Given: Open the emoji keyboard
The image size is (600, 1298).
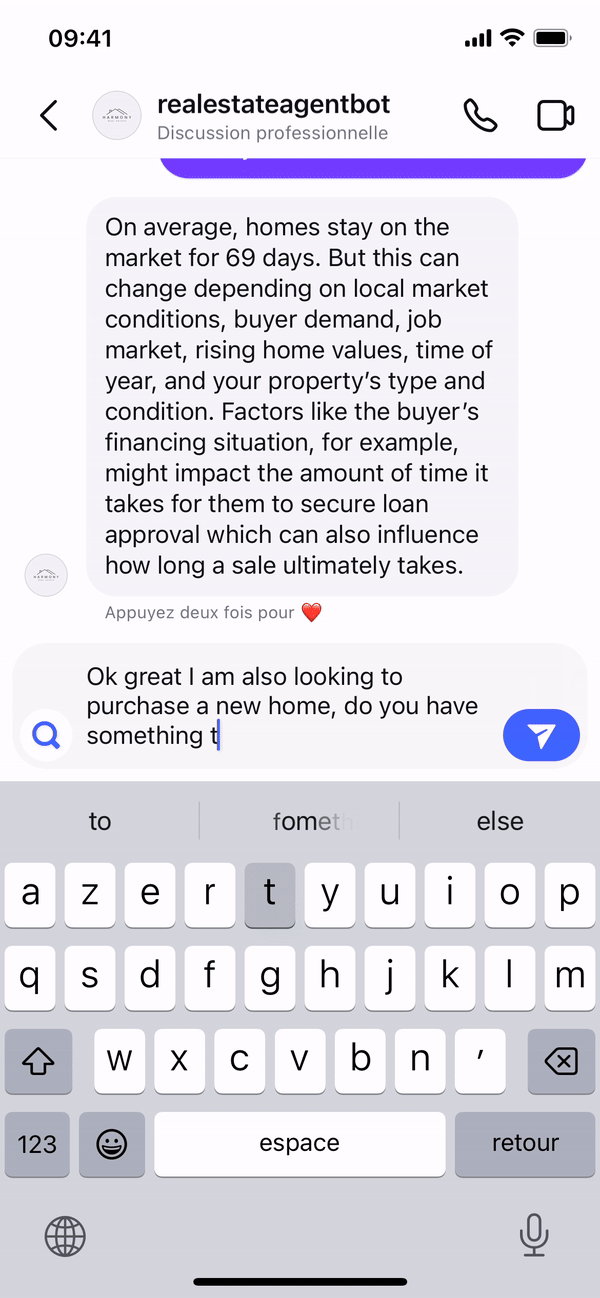Looking at the screenshot, I should (x=111, y=1144).
